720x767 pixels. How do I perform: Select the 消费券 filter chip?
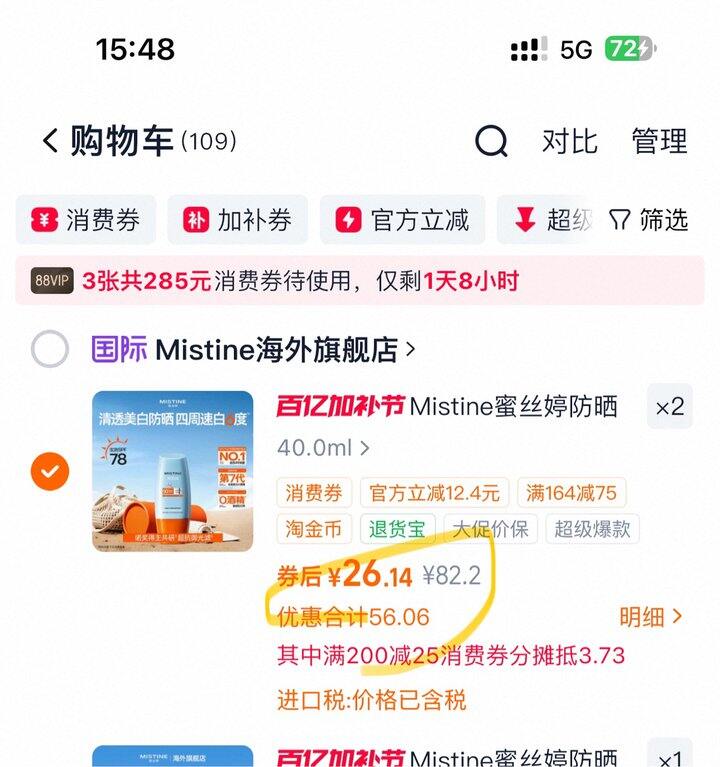pyautogui.click(x=86, y=220)
